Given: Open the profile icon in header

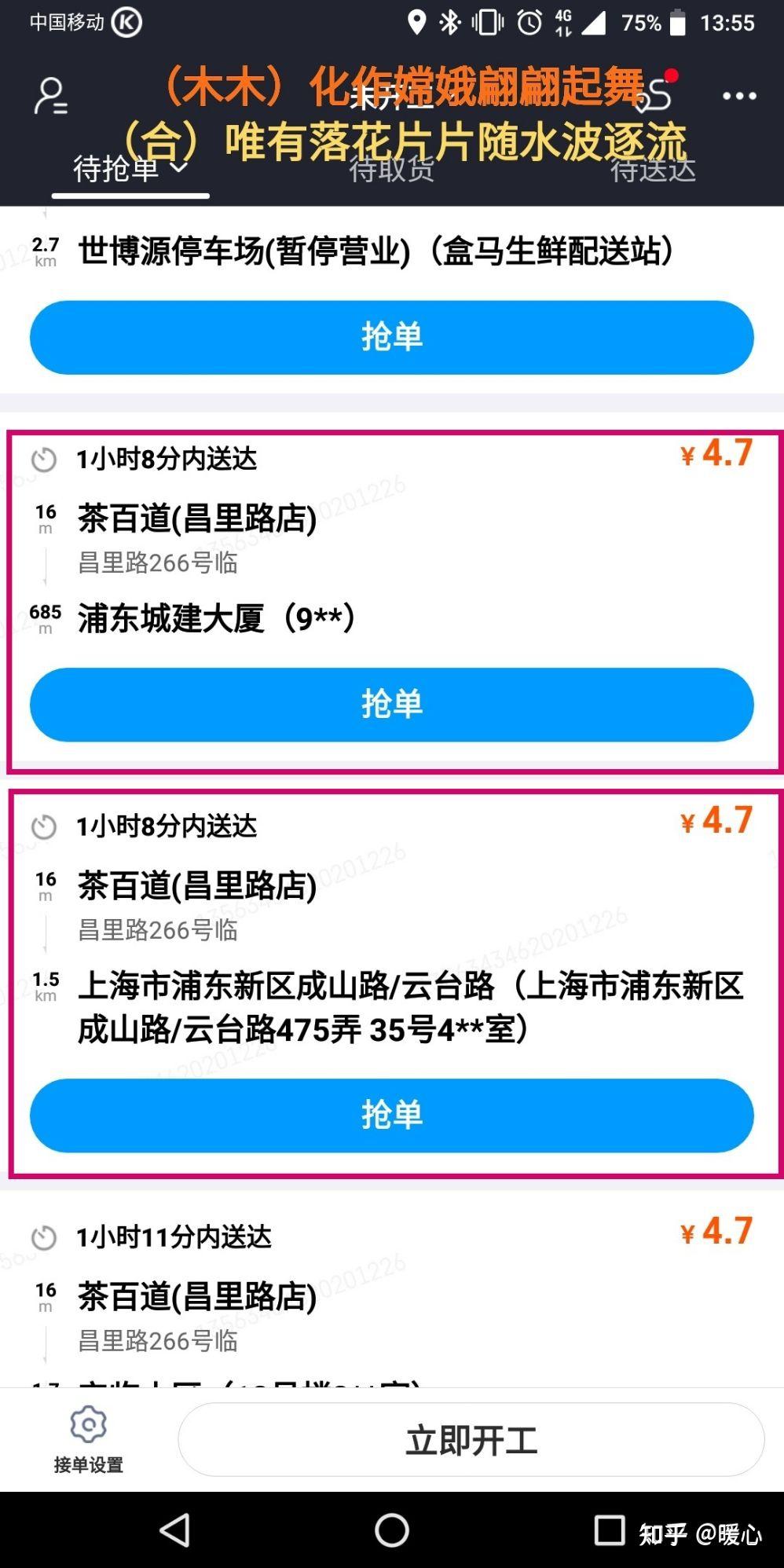Looking at the screenshot, I should coord(50,96).
